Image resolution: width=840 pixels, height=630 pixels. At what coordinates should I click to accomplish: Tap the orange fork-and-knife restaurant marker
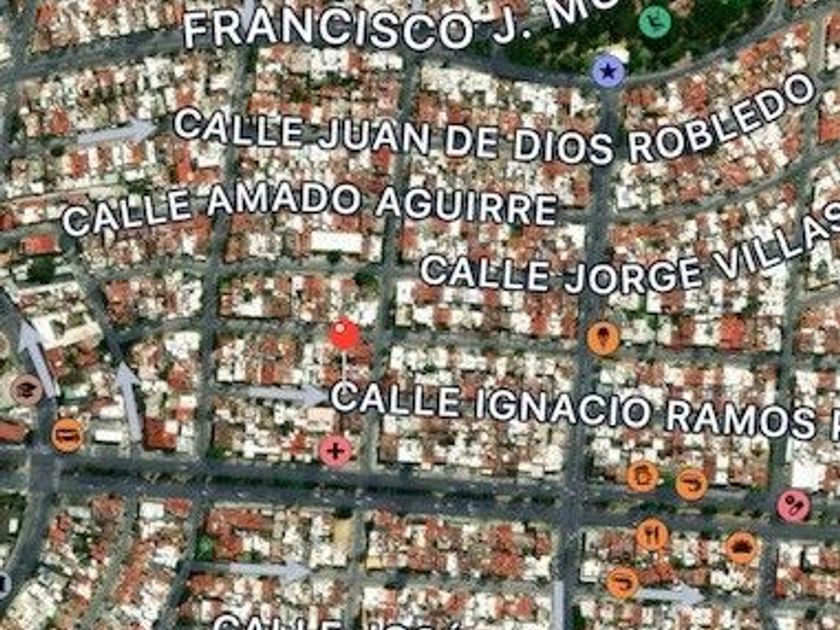click(651, 535)
